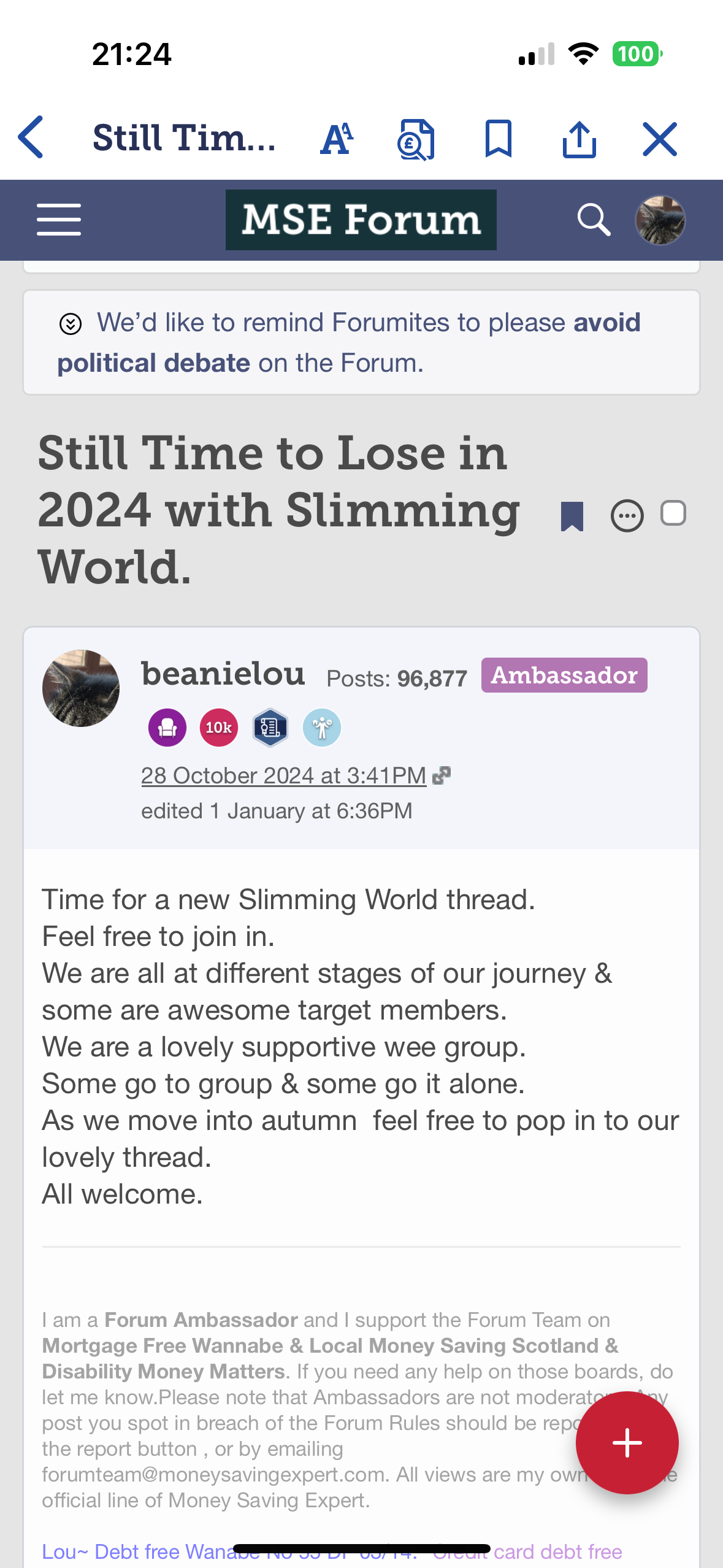Screen dimensions: 723x1568
Task: Bookmark this page in the toolbar
Action: pos(498,139)
